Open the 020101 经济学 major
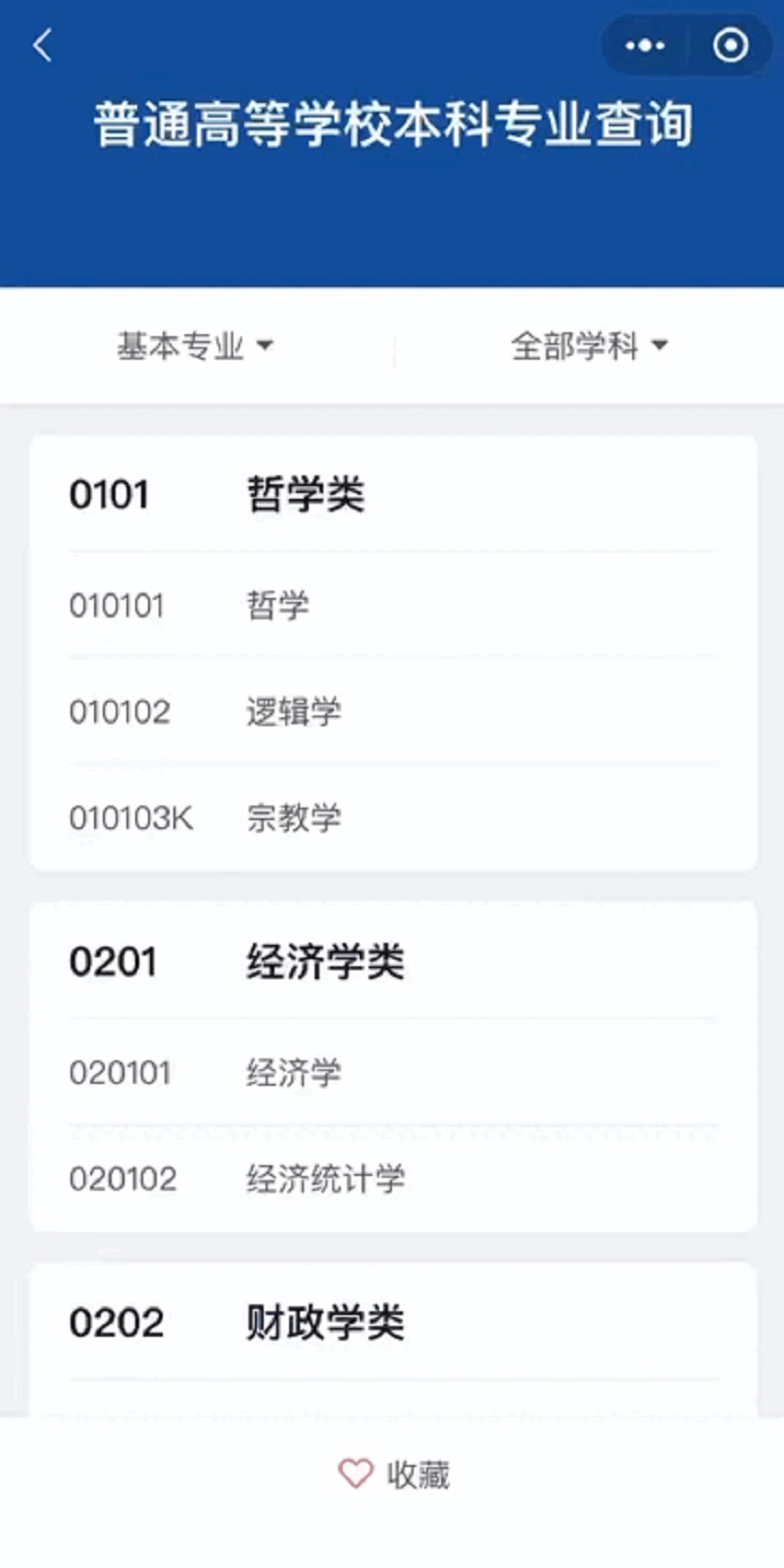 392,1072
